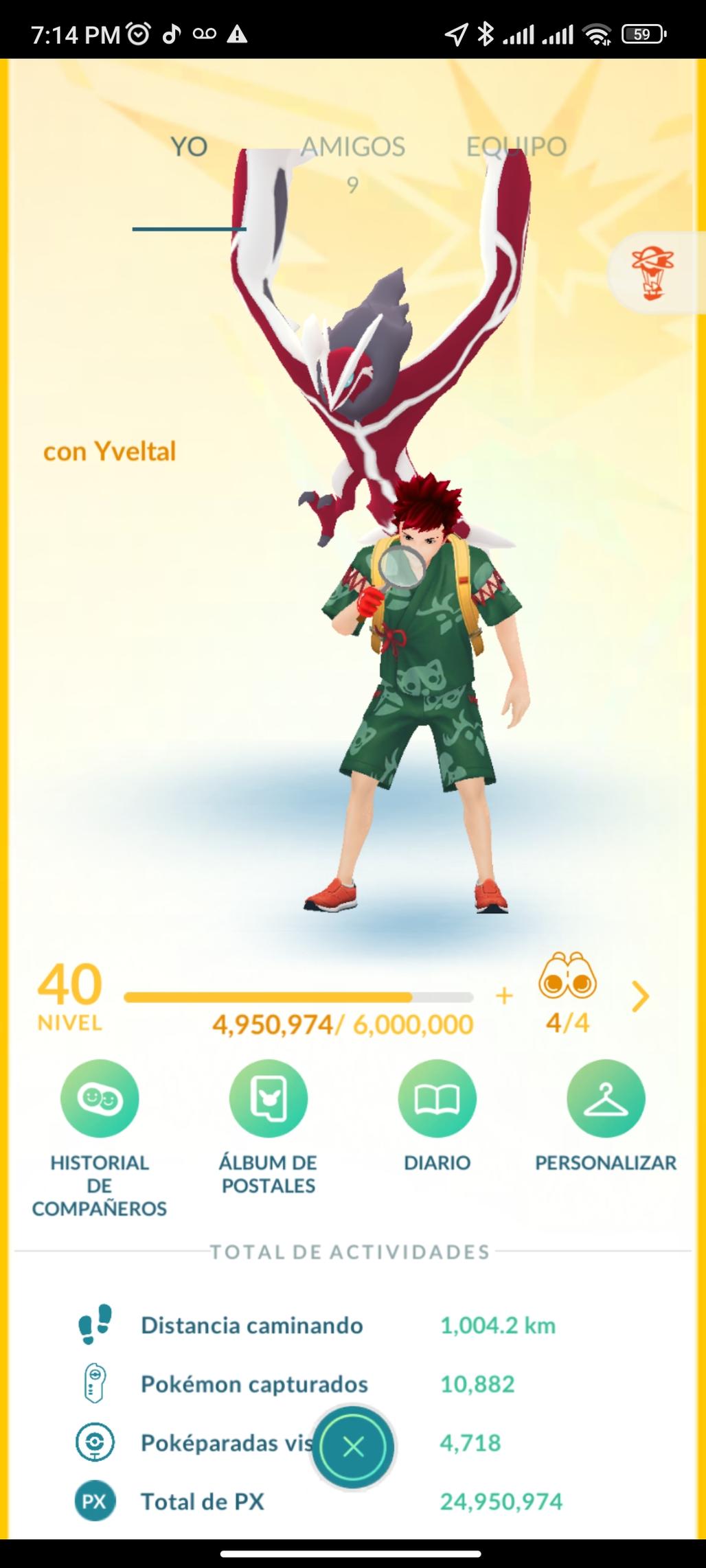Open the hot air balloon side icon
This screenshot has width=706, height=1568.
653,273
